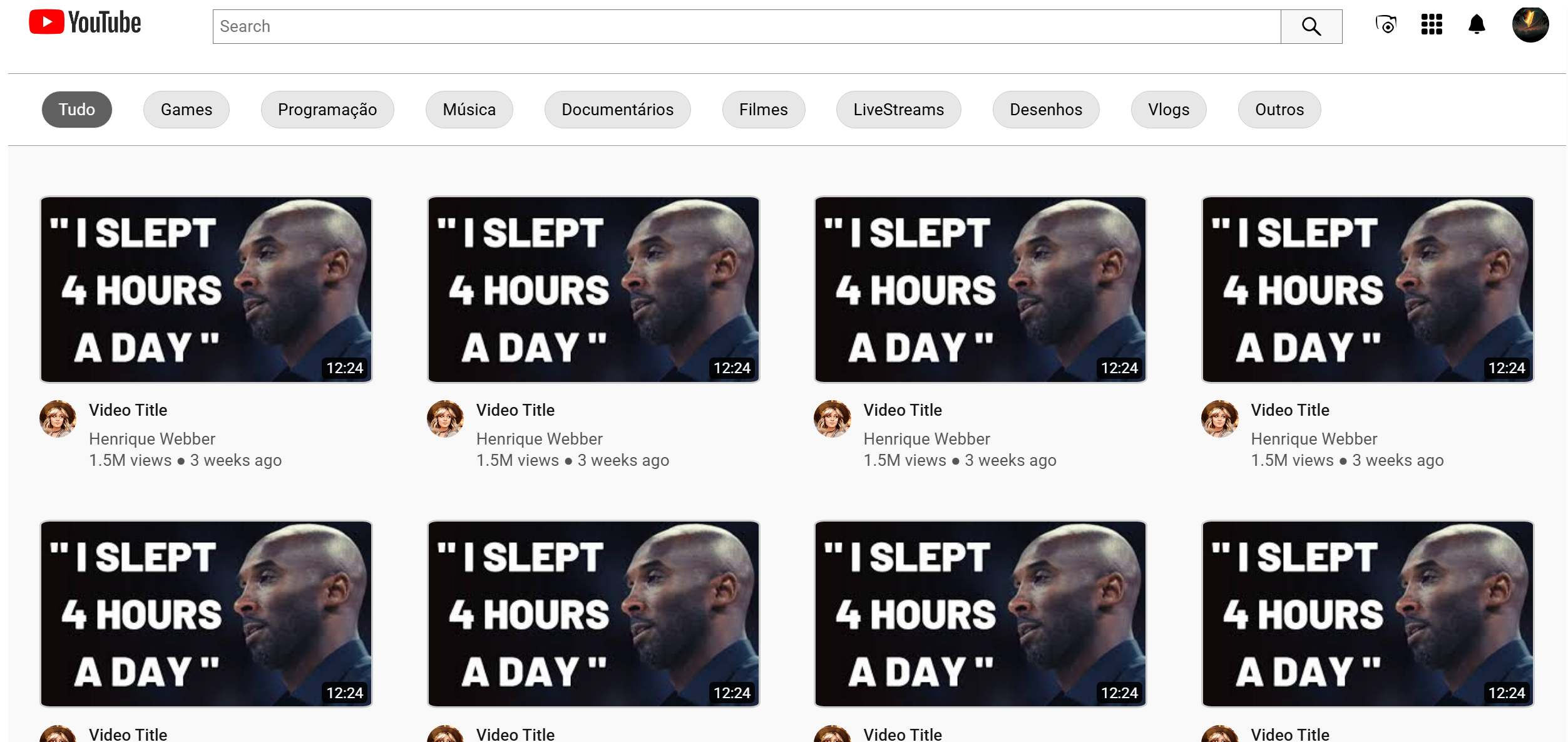Tap the Search input field
This screenshot has height=742, width=1568.
click(x=746, y=26)
